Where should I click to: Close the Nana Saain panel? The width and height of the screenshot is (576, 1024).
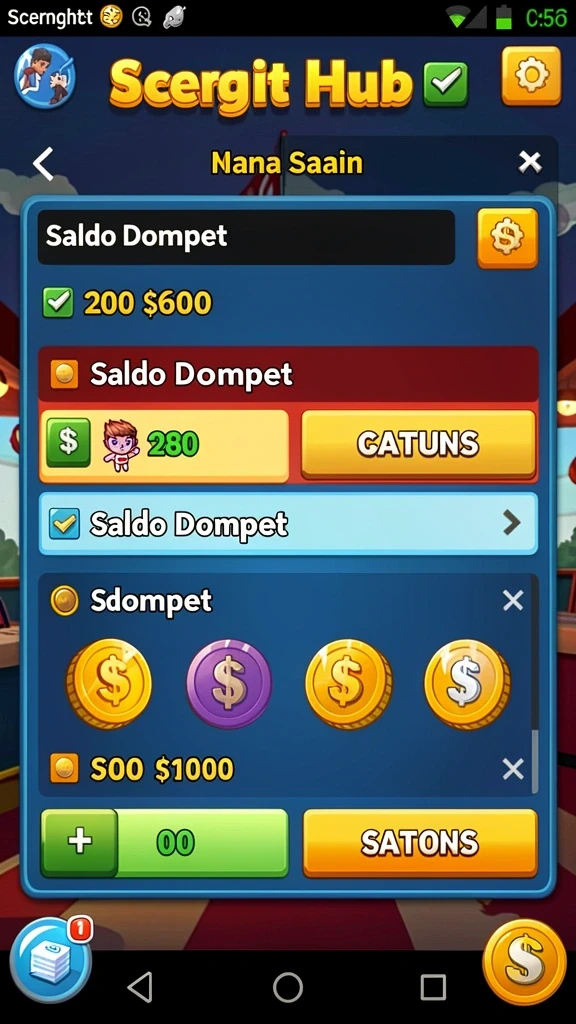530,162
